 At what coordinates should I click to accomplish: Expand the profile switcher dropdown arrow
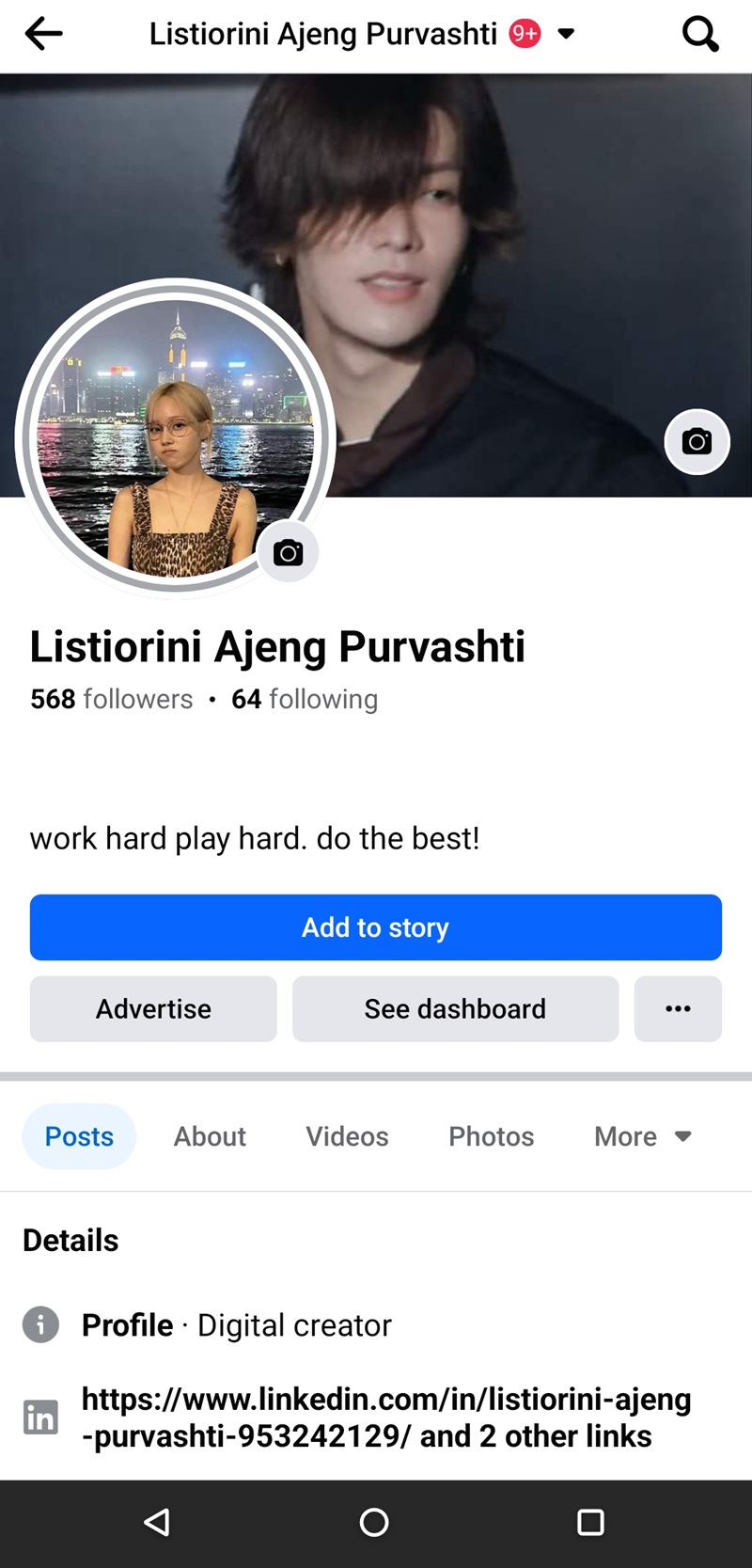(566, 34)
